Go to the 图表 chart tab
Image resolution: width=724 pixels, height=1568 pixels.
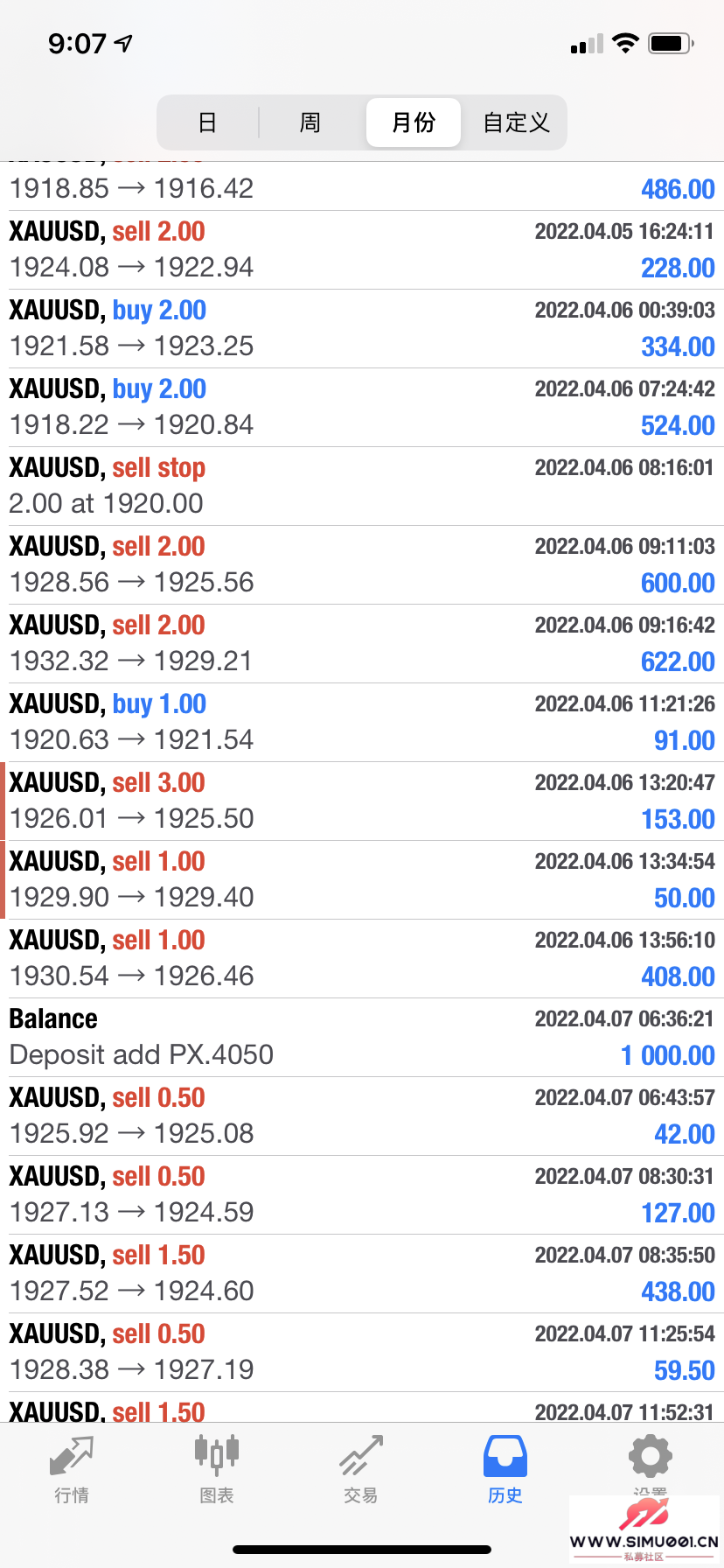tap(216, 1470)
